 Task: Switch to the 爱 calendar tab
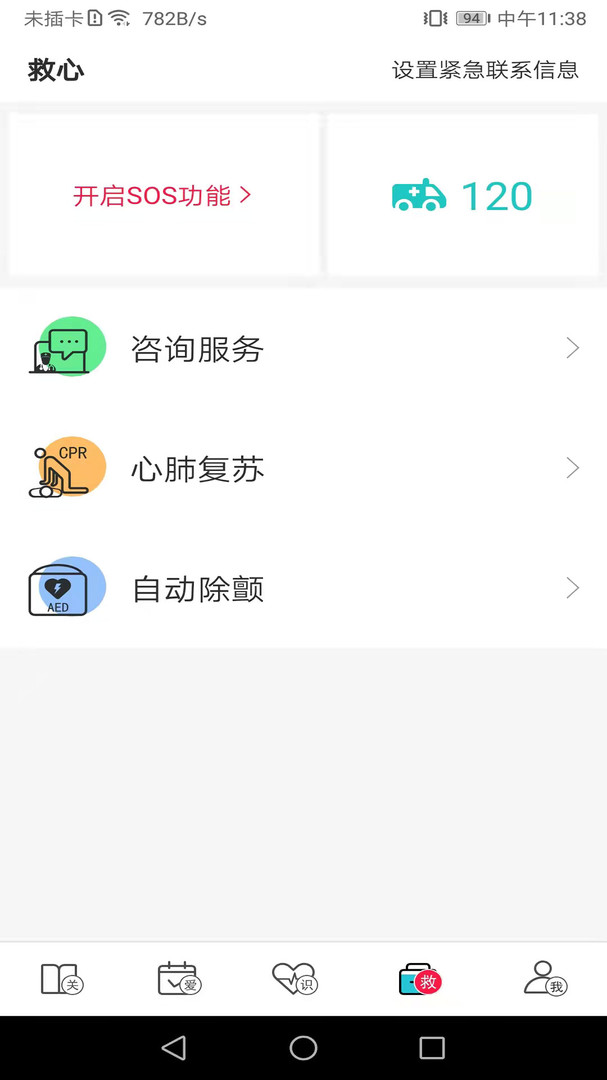tap(179, 979)
